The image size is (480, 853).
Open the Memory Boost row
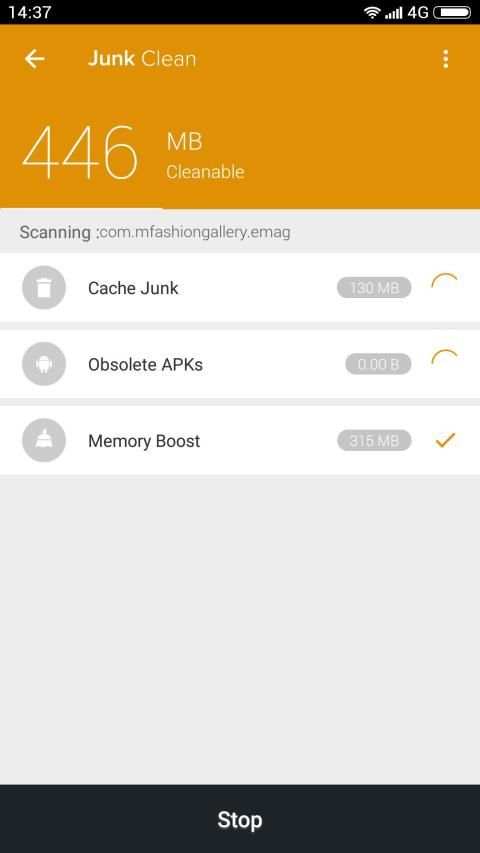(240, 440)
